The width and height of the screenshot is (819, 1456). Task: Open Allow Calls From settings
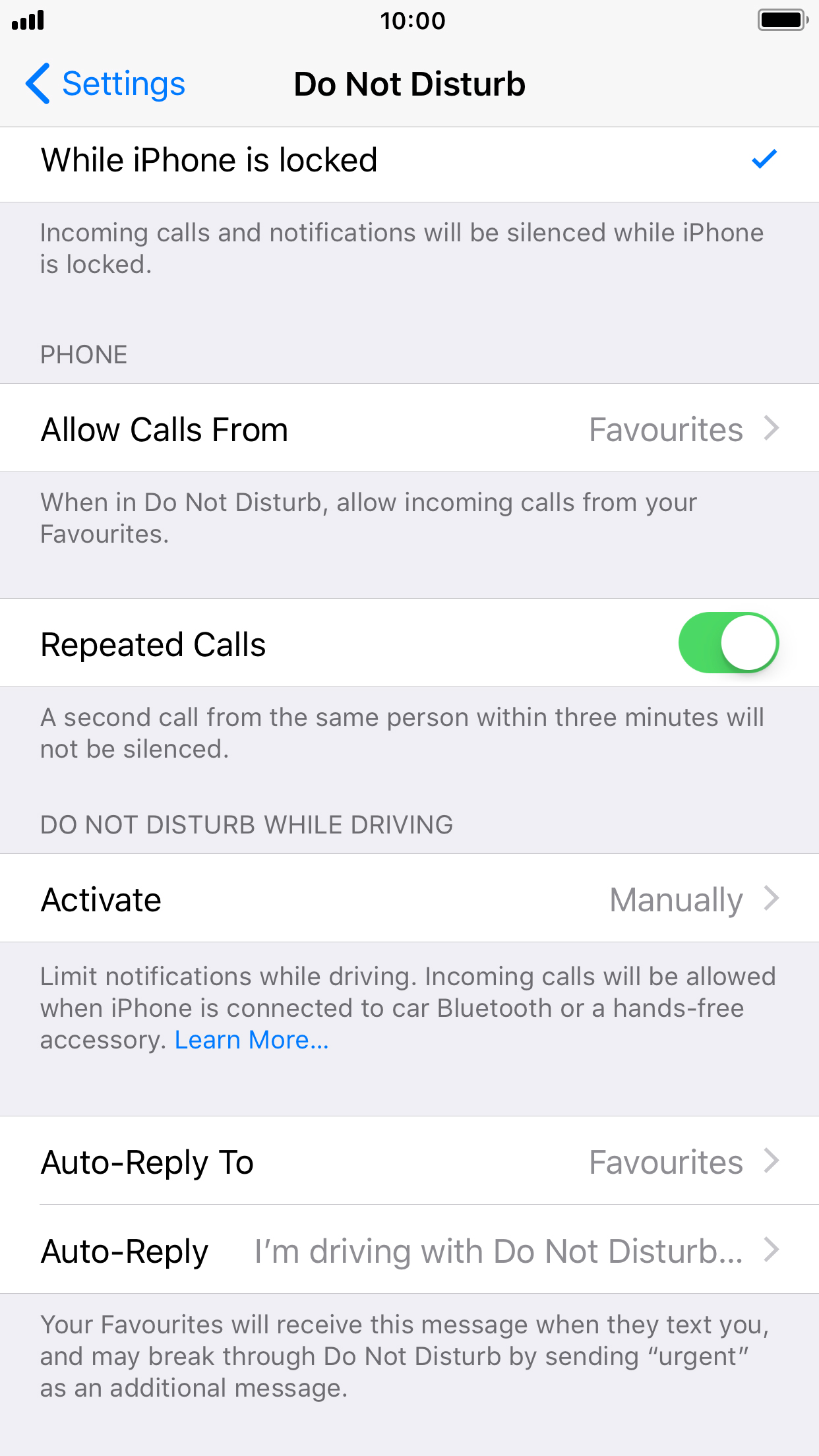[x=409, y=428]
